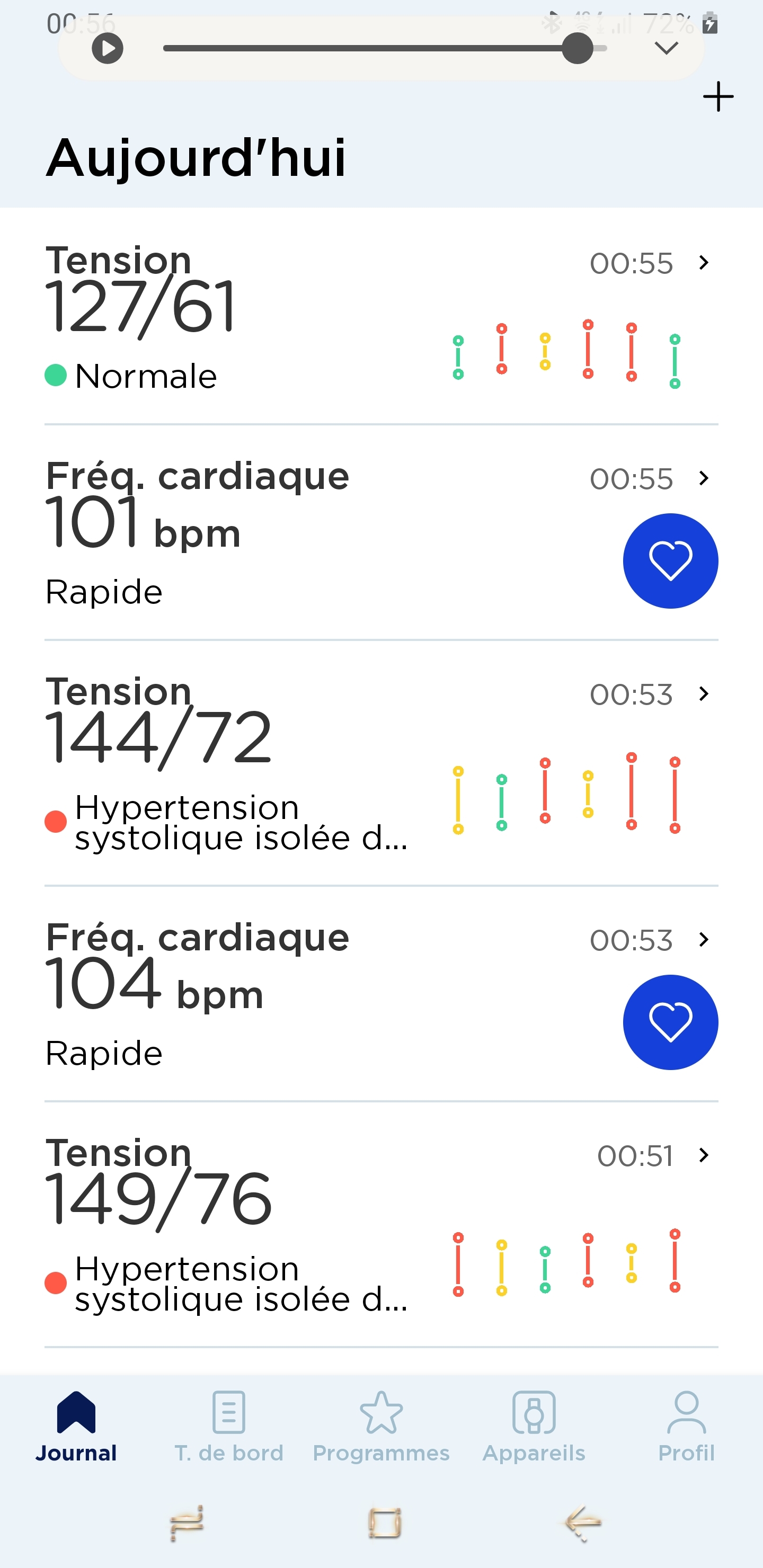The width and height of the screenshot is (763, 1568).
Task: Collapse the recording overlay with the chevron
Action: 666,48
